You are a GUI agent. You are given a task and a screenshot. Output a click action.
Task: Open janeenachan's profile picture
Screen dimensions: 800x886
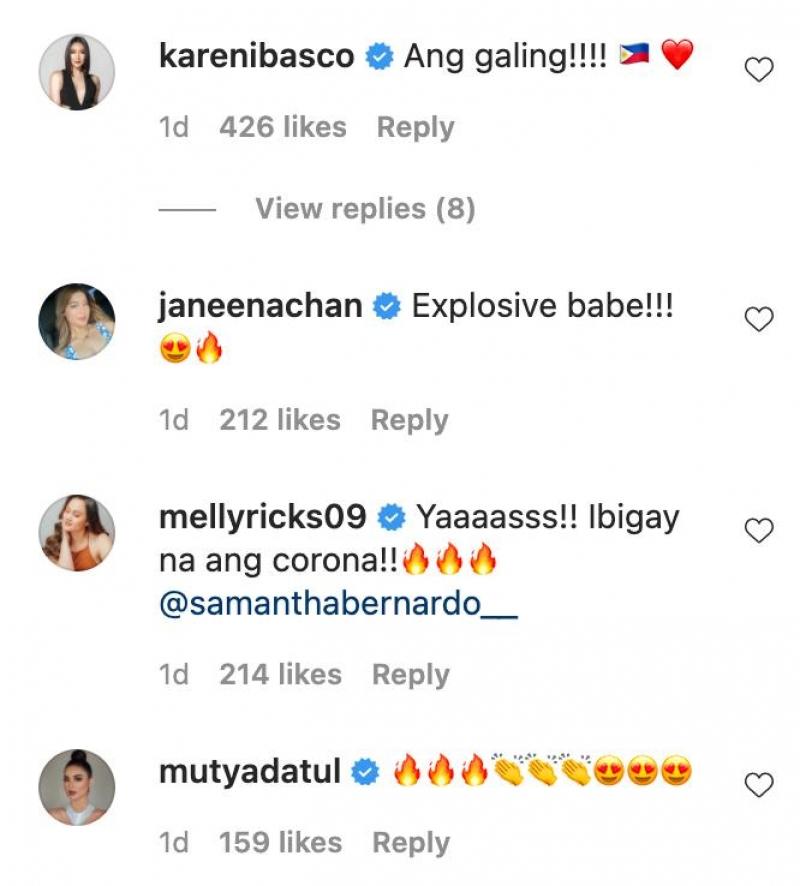click(77, 321)
